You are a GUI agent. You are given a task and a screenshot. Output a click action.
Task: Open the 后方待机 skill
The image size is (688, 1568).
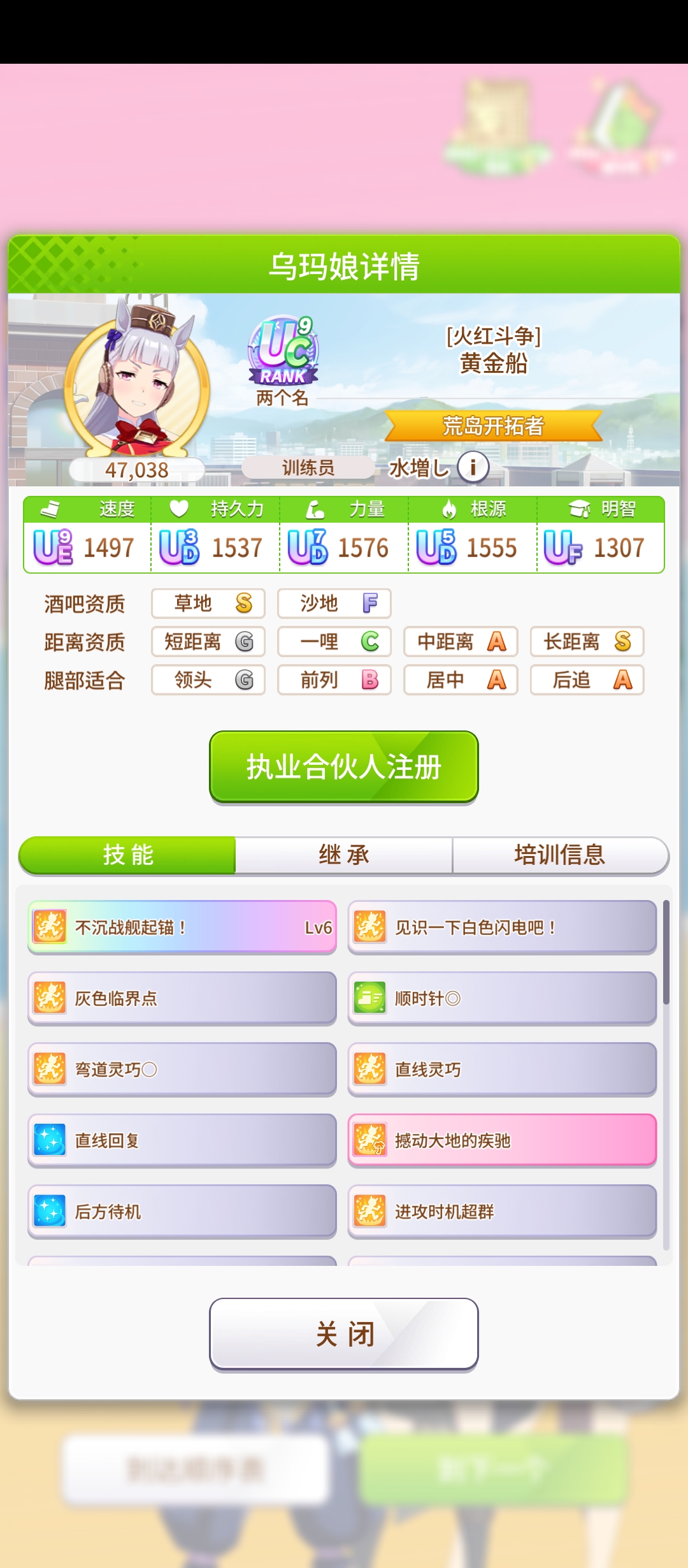[x=182, y=1211]
